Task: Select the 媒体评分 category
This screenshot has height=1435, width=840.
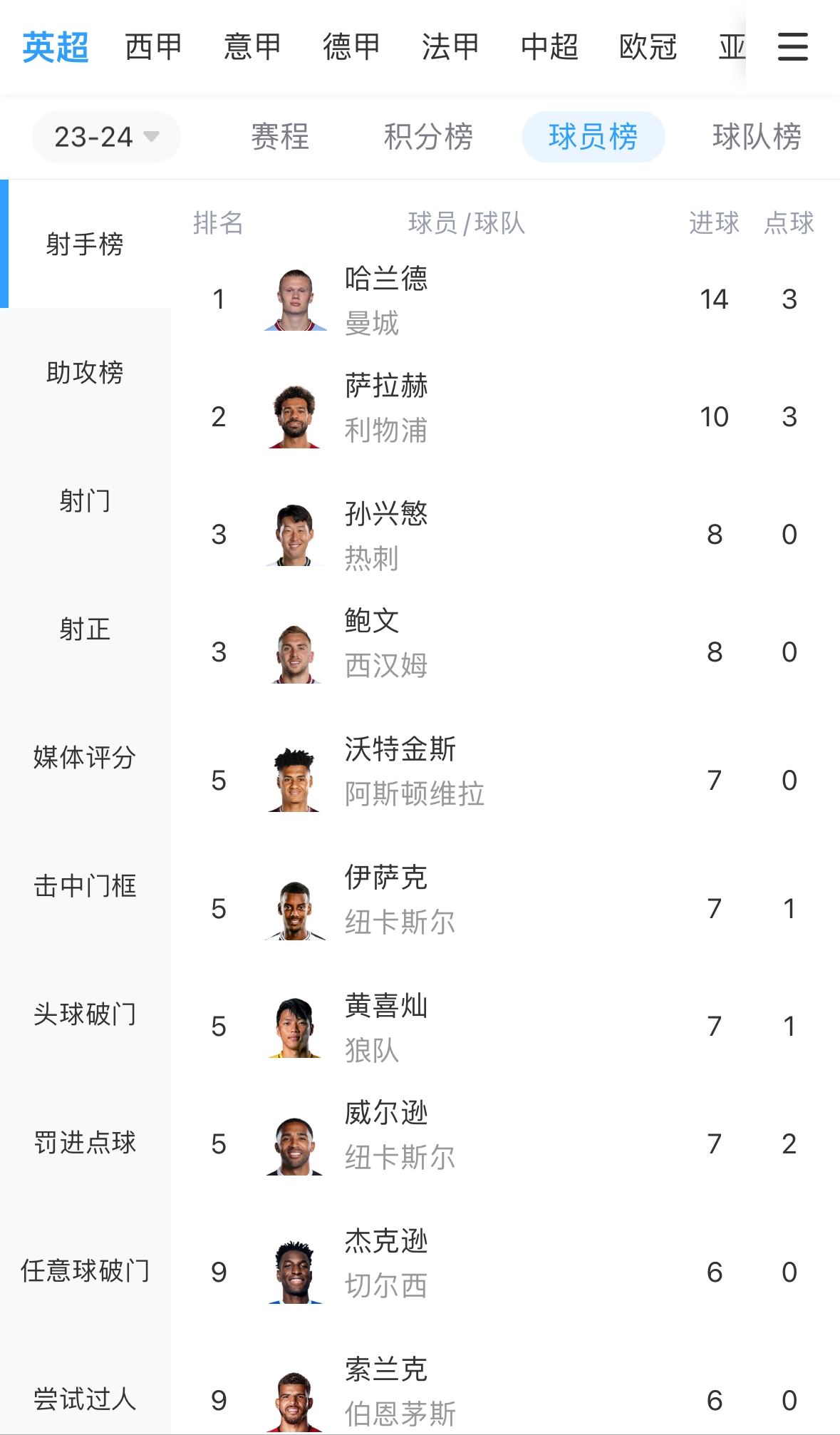Action: 85,758
